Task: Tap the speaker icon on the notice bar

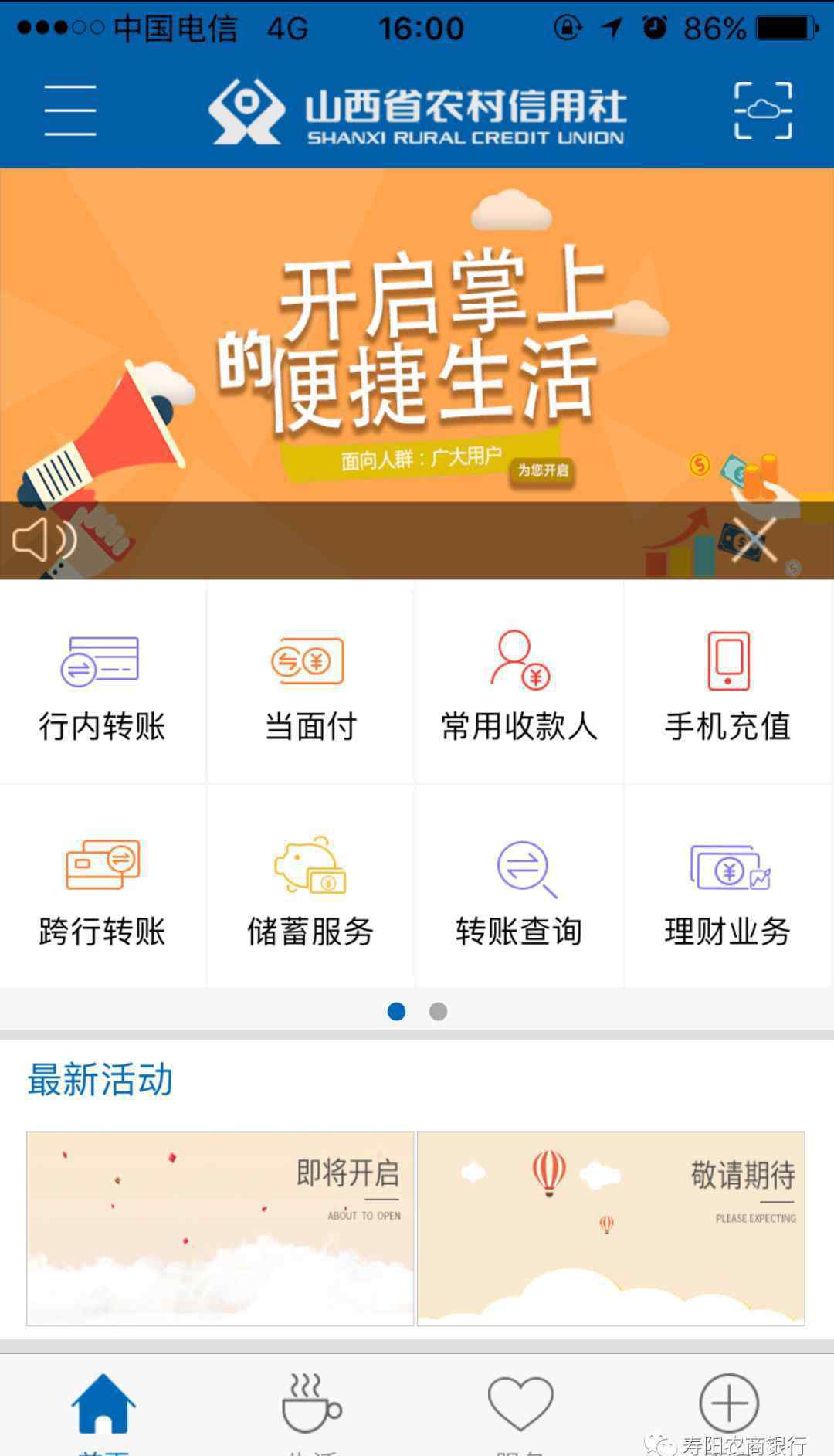Action: [45, 539]
